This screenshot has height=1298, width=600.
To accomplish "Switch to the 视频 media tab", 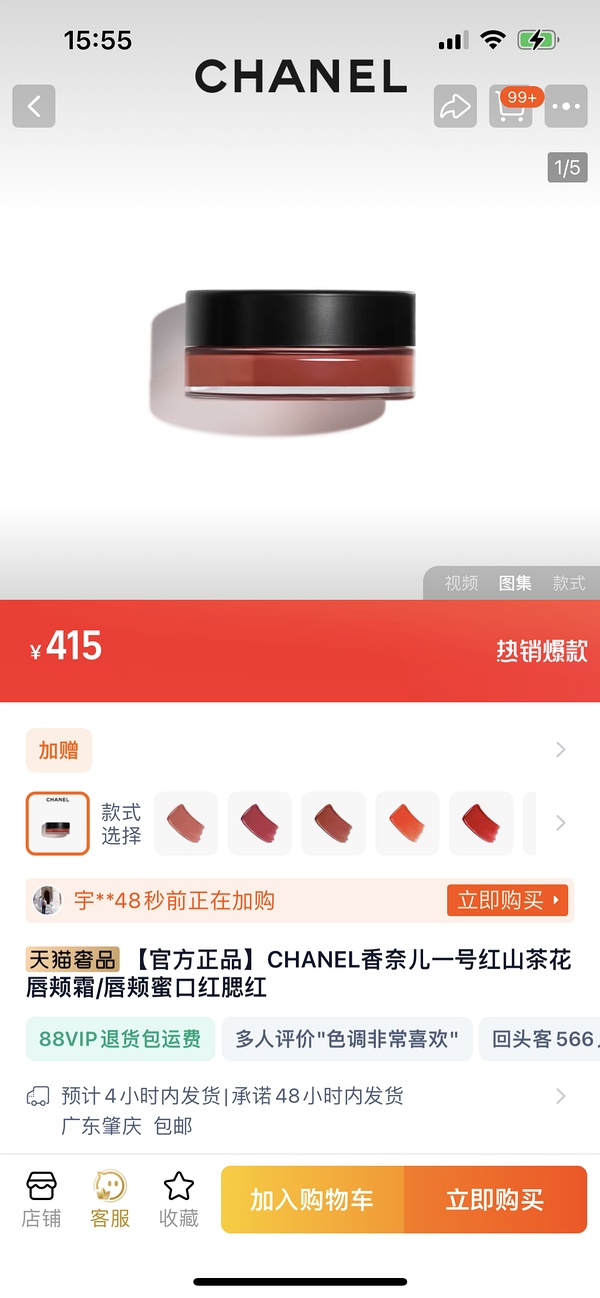I will (461, 583).
